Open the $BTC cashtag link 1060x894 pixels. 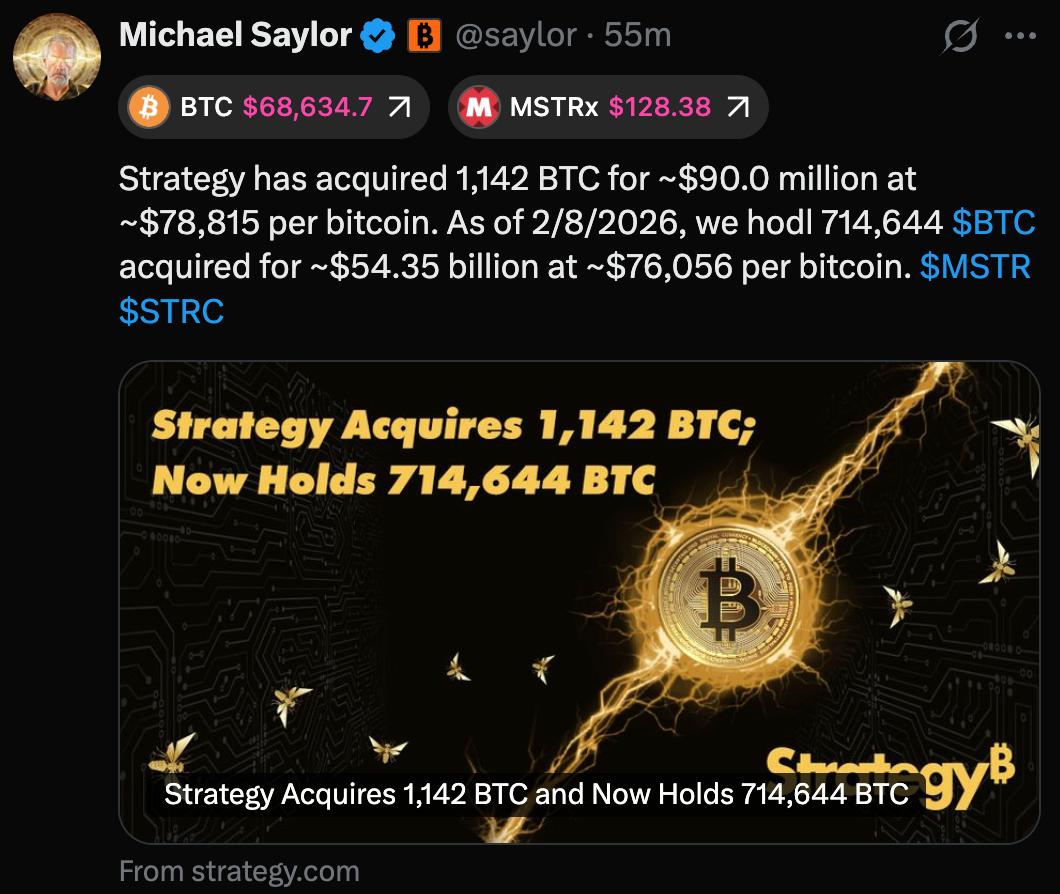pos(993,223)
